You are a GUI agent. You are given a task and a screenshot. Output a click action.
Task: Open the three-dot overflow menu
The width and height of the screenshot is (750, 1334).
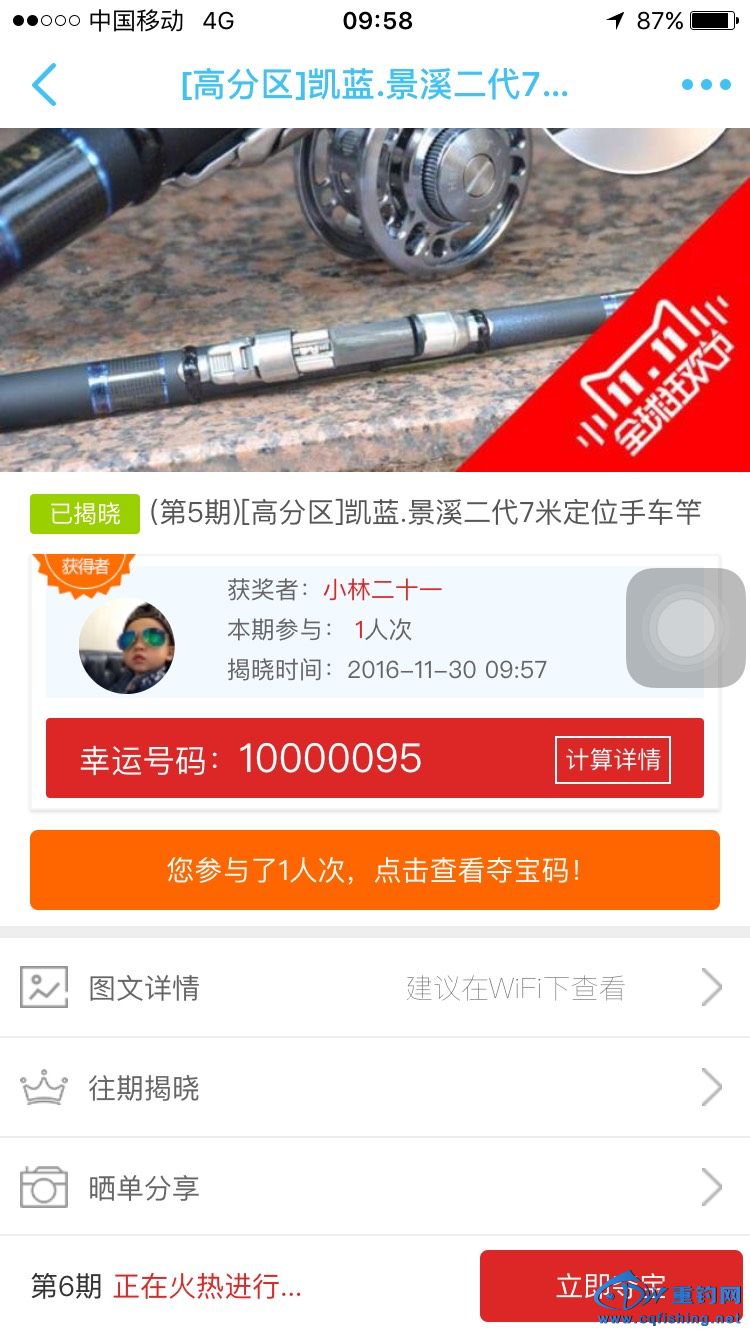coord(706,85)
